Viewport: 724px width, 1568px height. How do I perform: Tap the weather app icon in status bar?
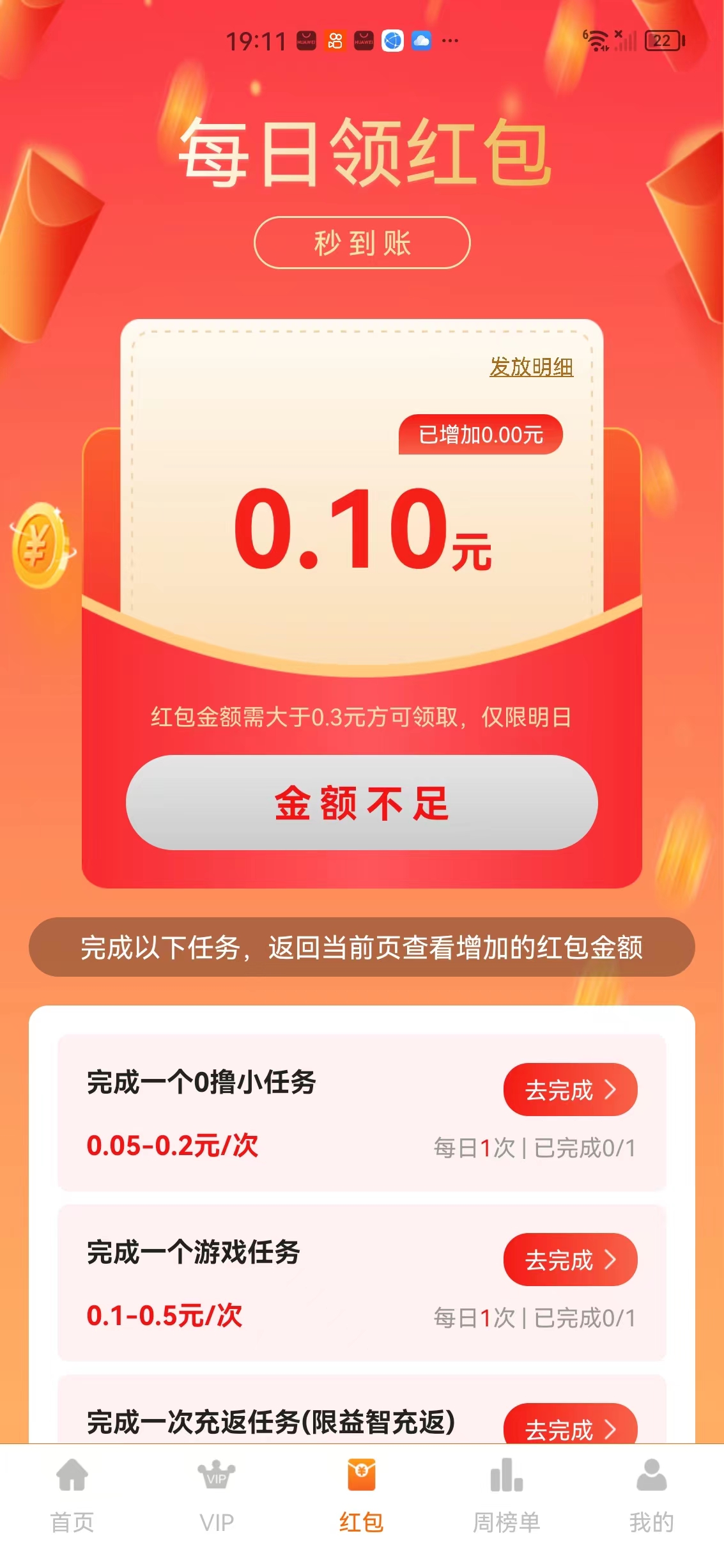421,41
